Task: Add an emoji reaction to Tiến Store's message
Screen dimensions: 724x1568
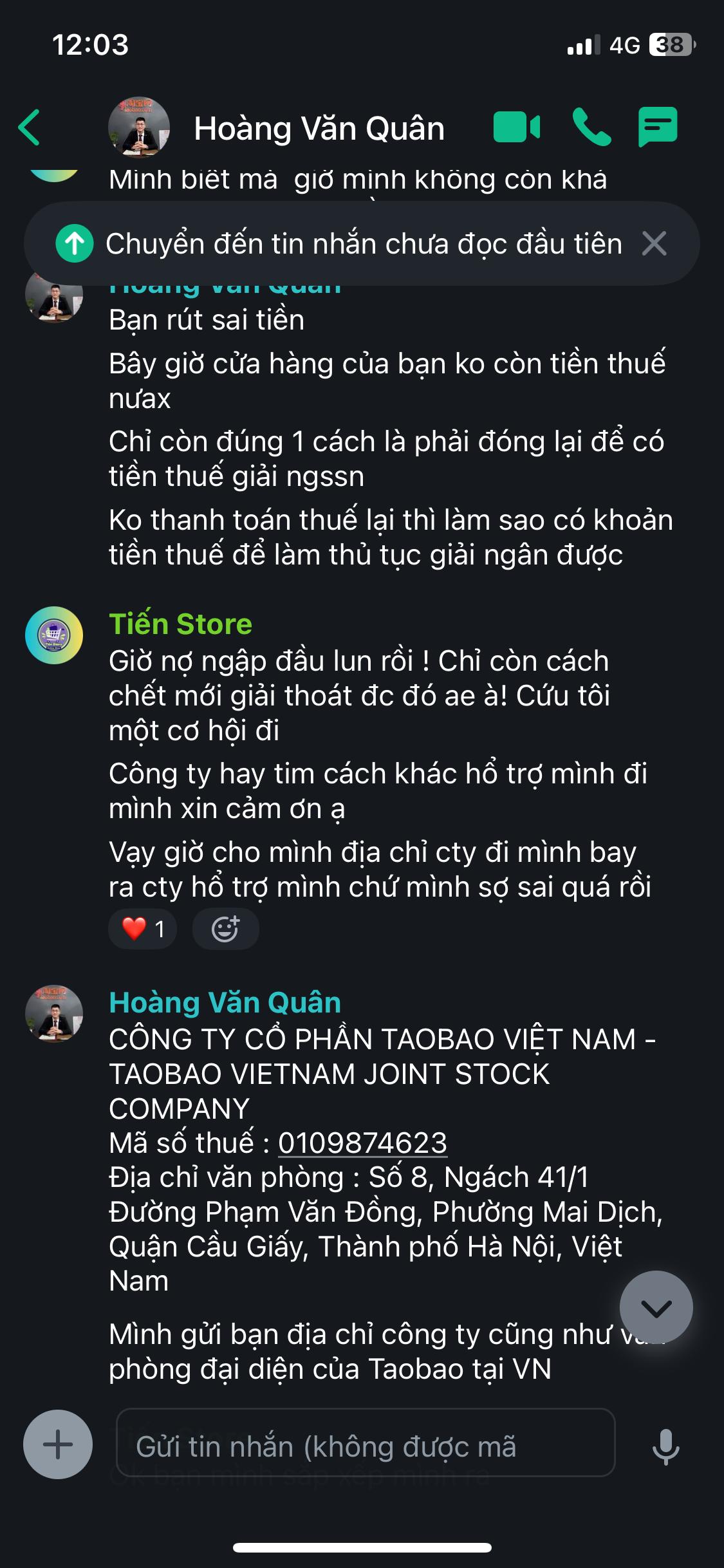Action: tap(225, 929)
